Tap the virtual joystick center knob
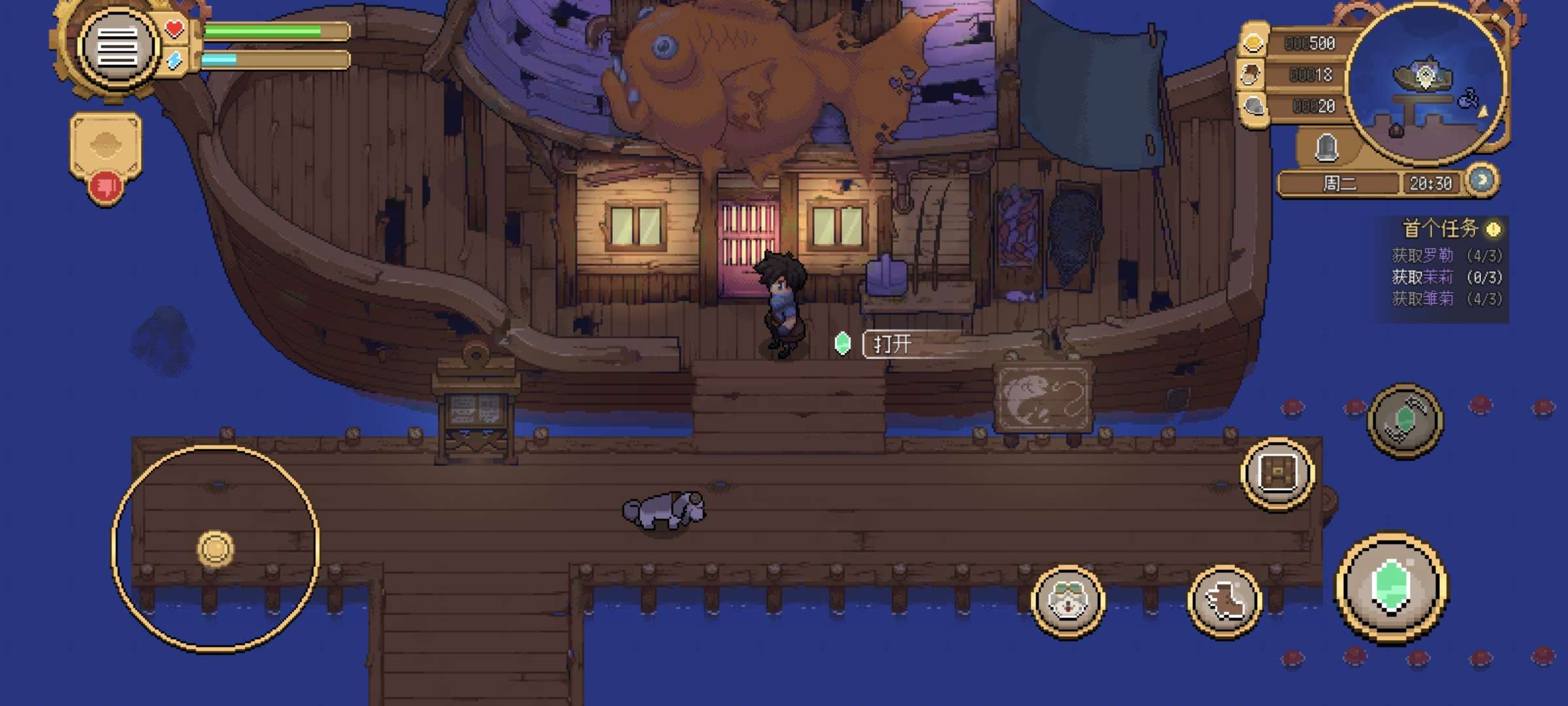Screen dimensions: 1568x706 [x=215, y=548]
